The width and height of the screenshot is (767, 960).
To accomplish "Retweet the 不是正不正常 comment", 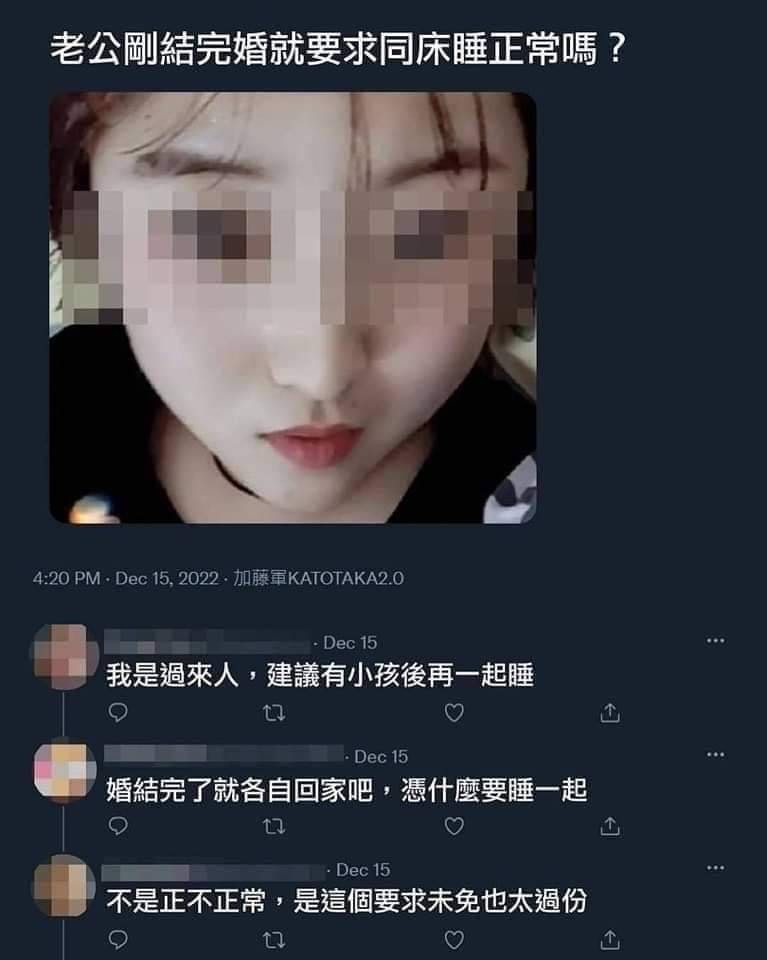I will click(x=273, y=940).
